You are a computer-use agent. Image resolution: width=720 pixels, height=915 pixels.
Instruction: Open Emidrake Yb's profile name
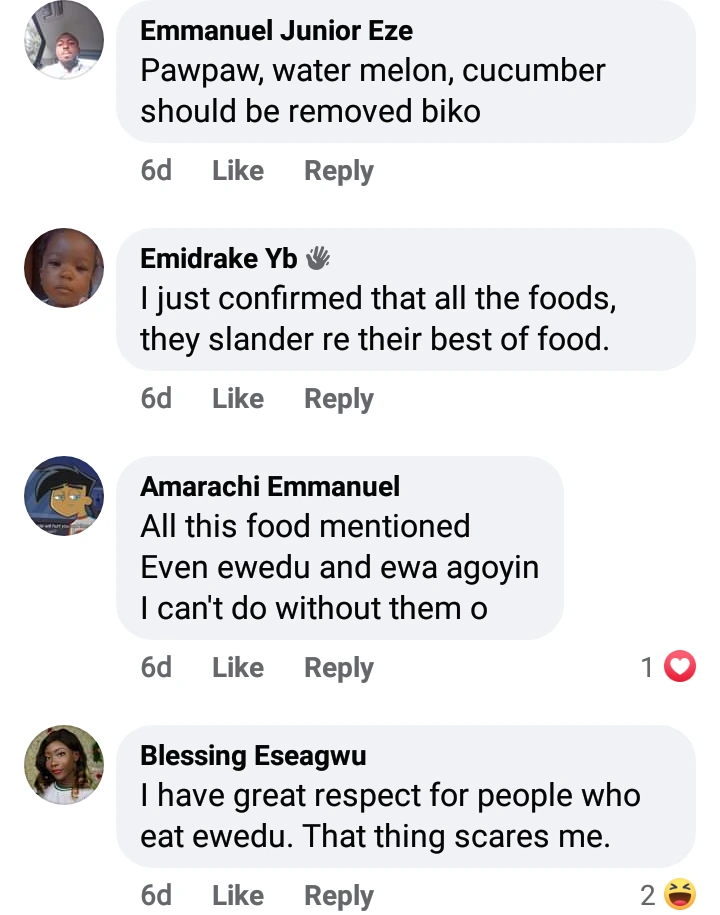[x=219, y=258]
